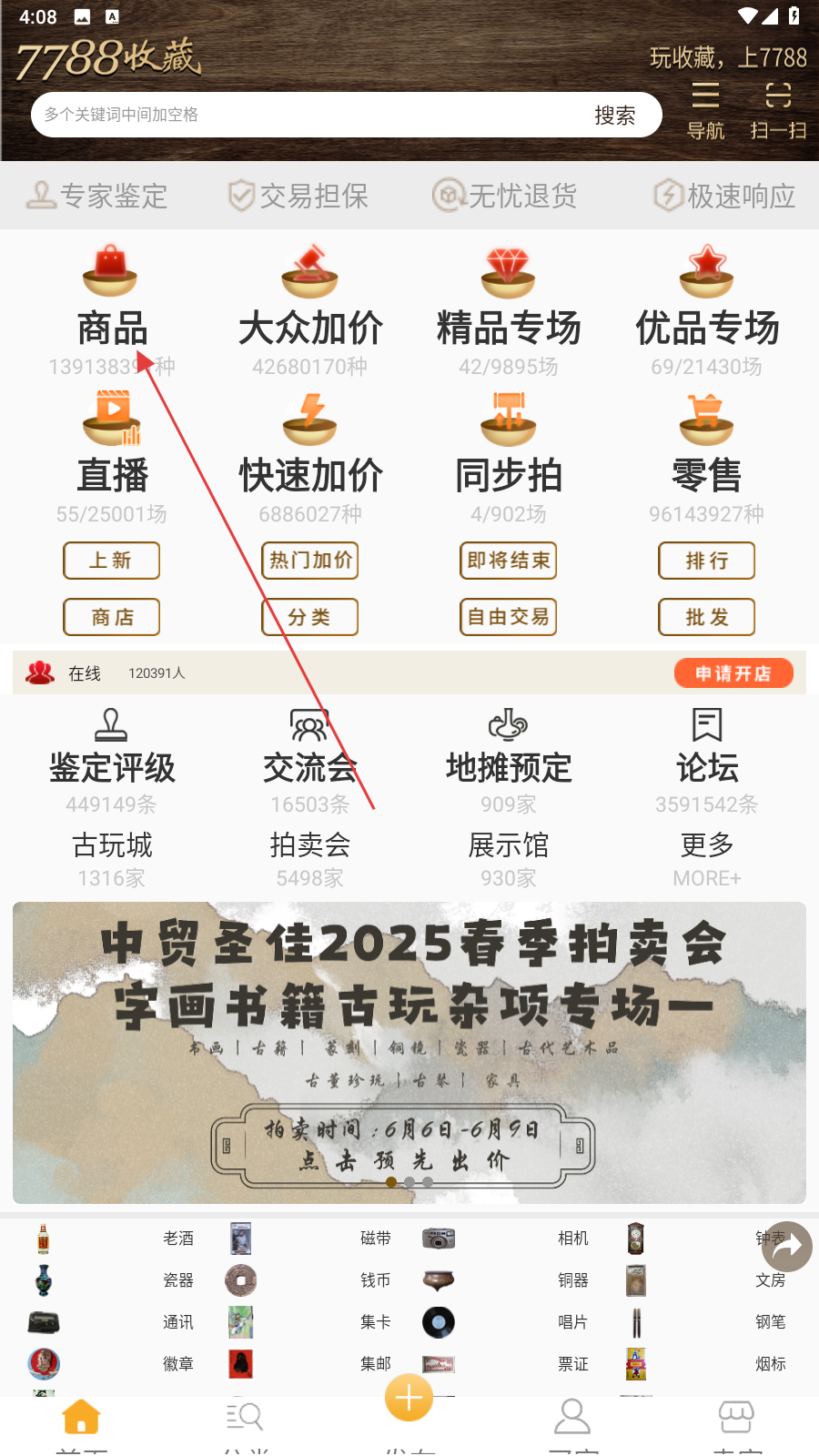The image size is (819, 1456).
Task: Tap 申请开店 to apply for a shop
Action: [733, 673]
